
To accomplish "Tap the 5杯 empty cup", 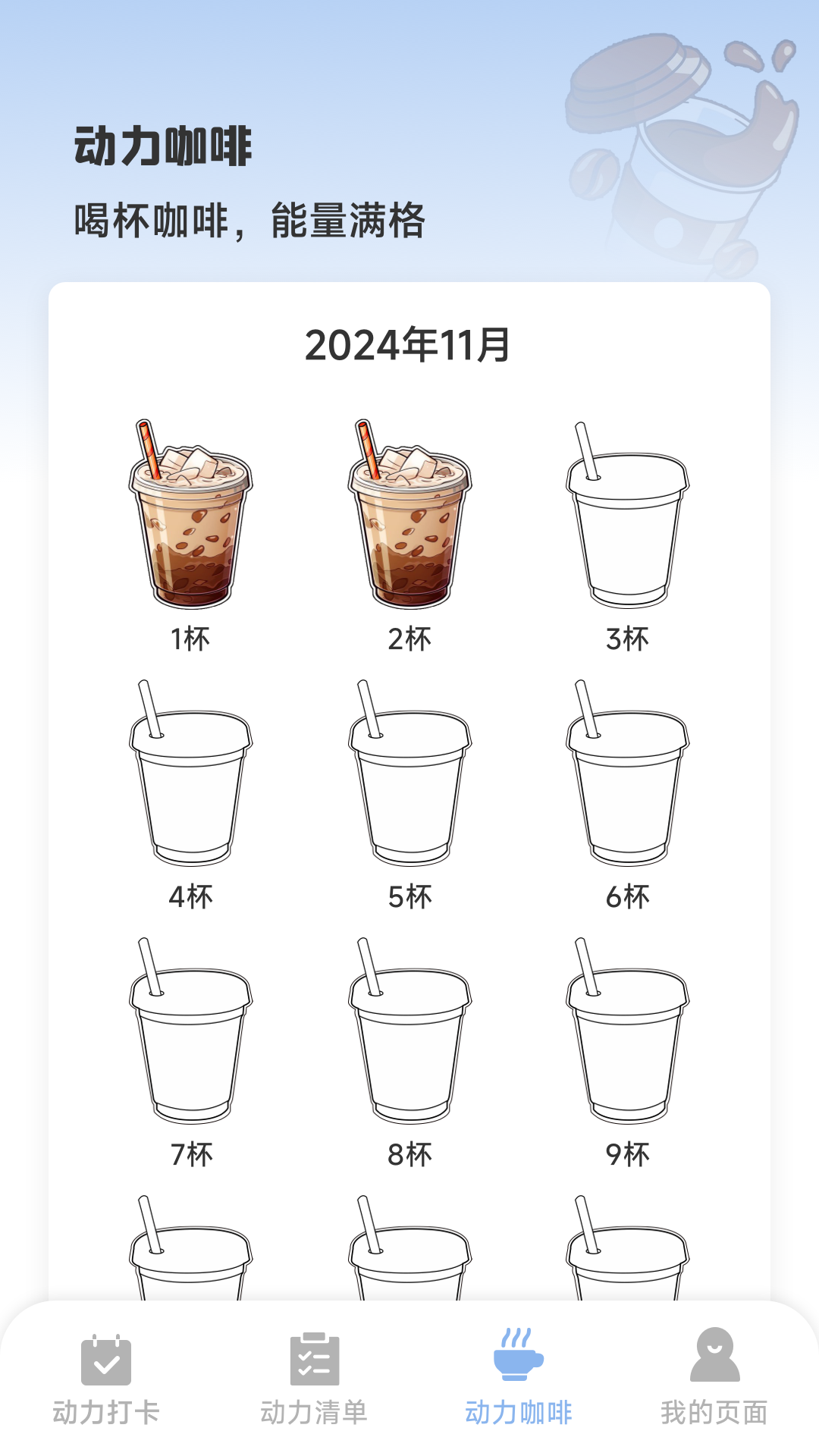I will click(x=409, y=773).
